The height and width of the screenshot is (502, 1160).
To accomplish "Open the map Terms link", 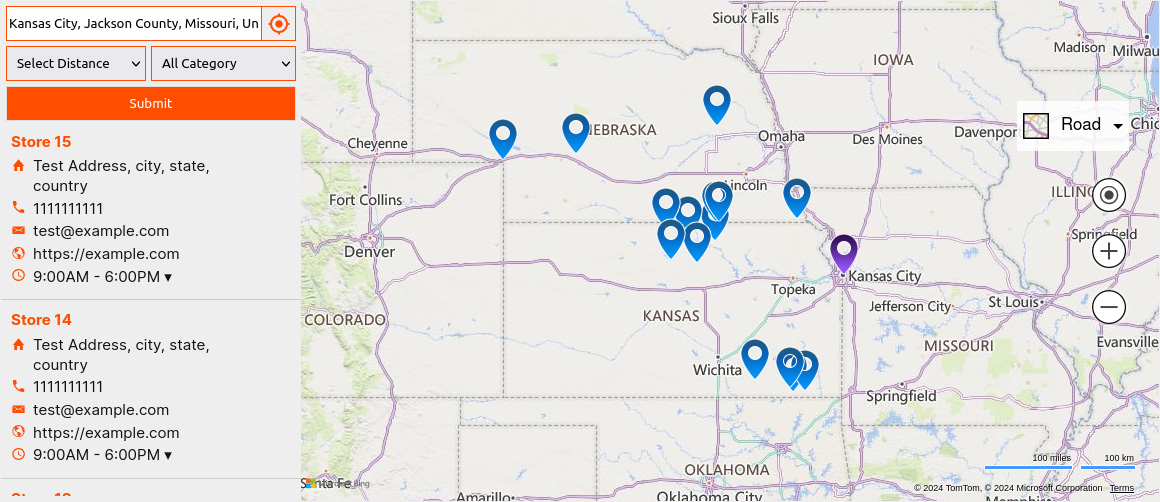I will [1121, 488].
